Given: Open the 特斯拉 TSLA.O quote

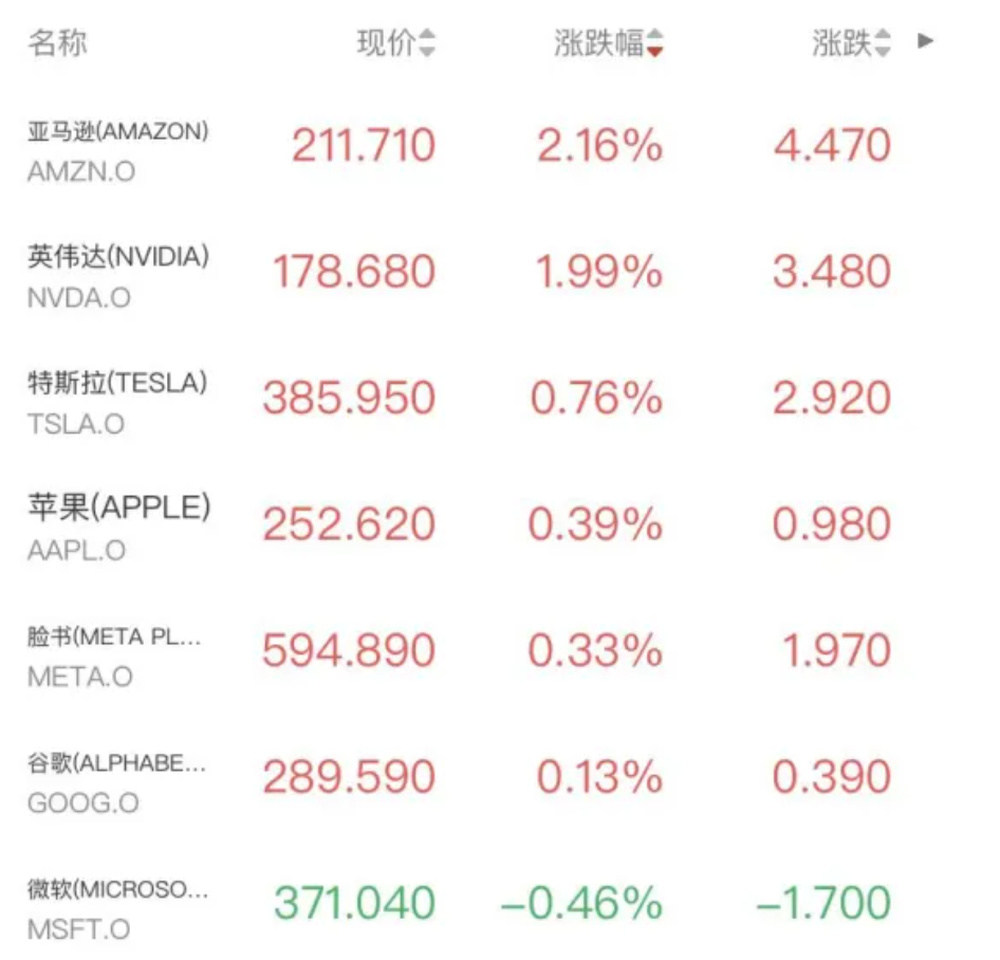Looking at the screenshot, I should (117, 401).
